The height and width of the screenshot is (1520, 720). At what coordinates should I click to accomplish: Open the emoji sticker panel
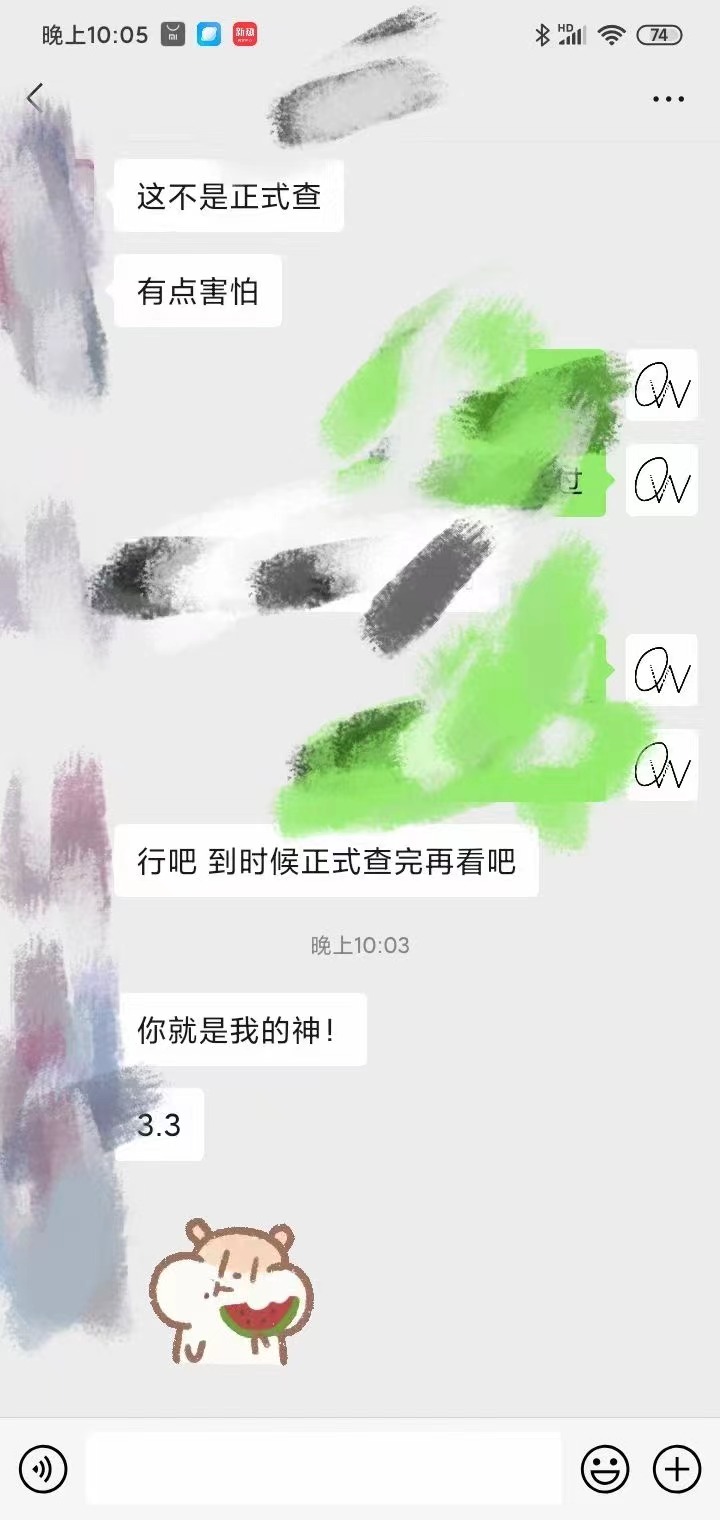[606, 1469]
